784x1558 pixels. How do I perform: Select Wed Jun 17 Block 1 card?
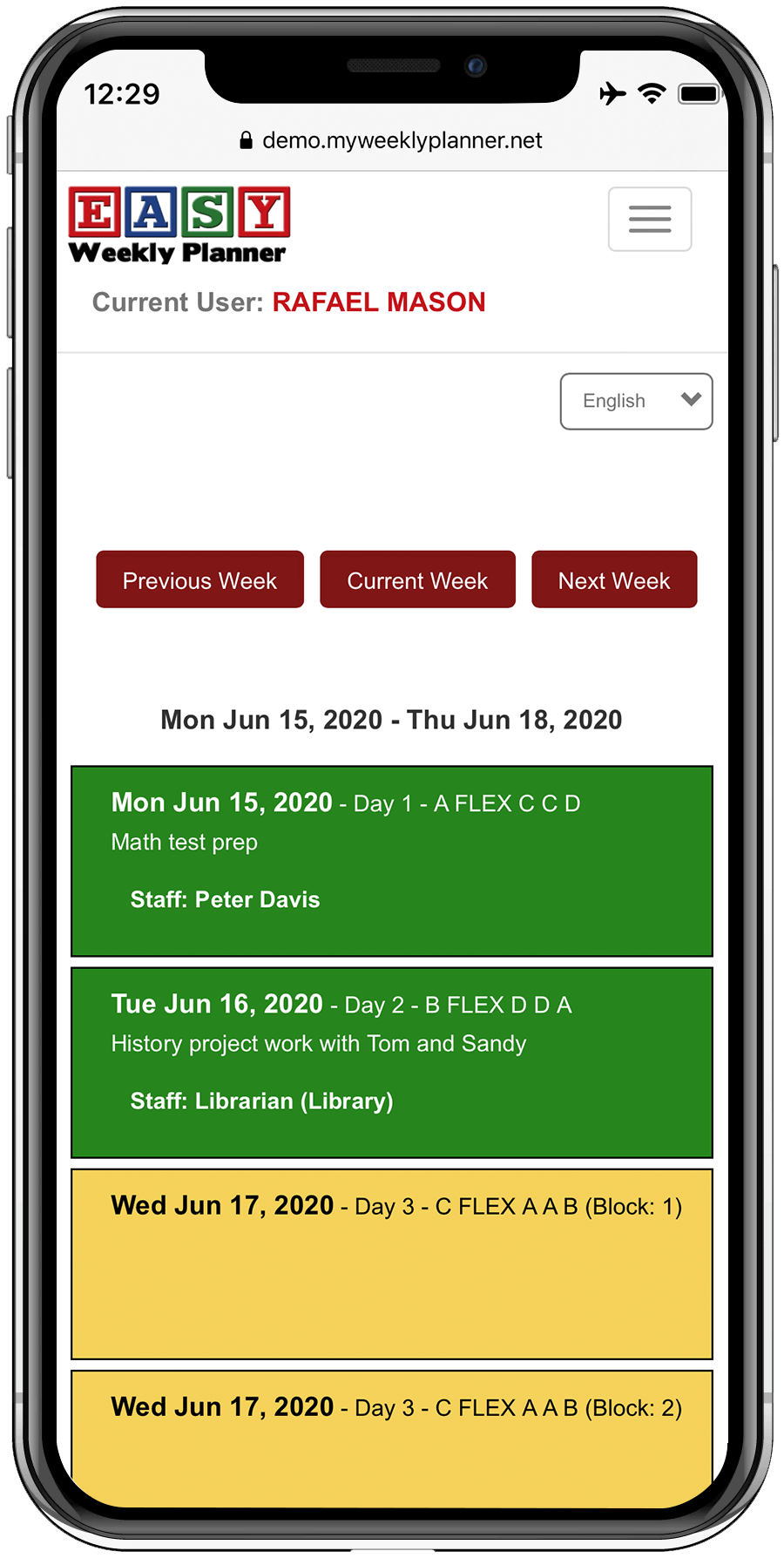click(392, 1263)
